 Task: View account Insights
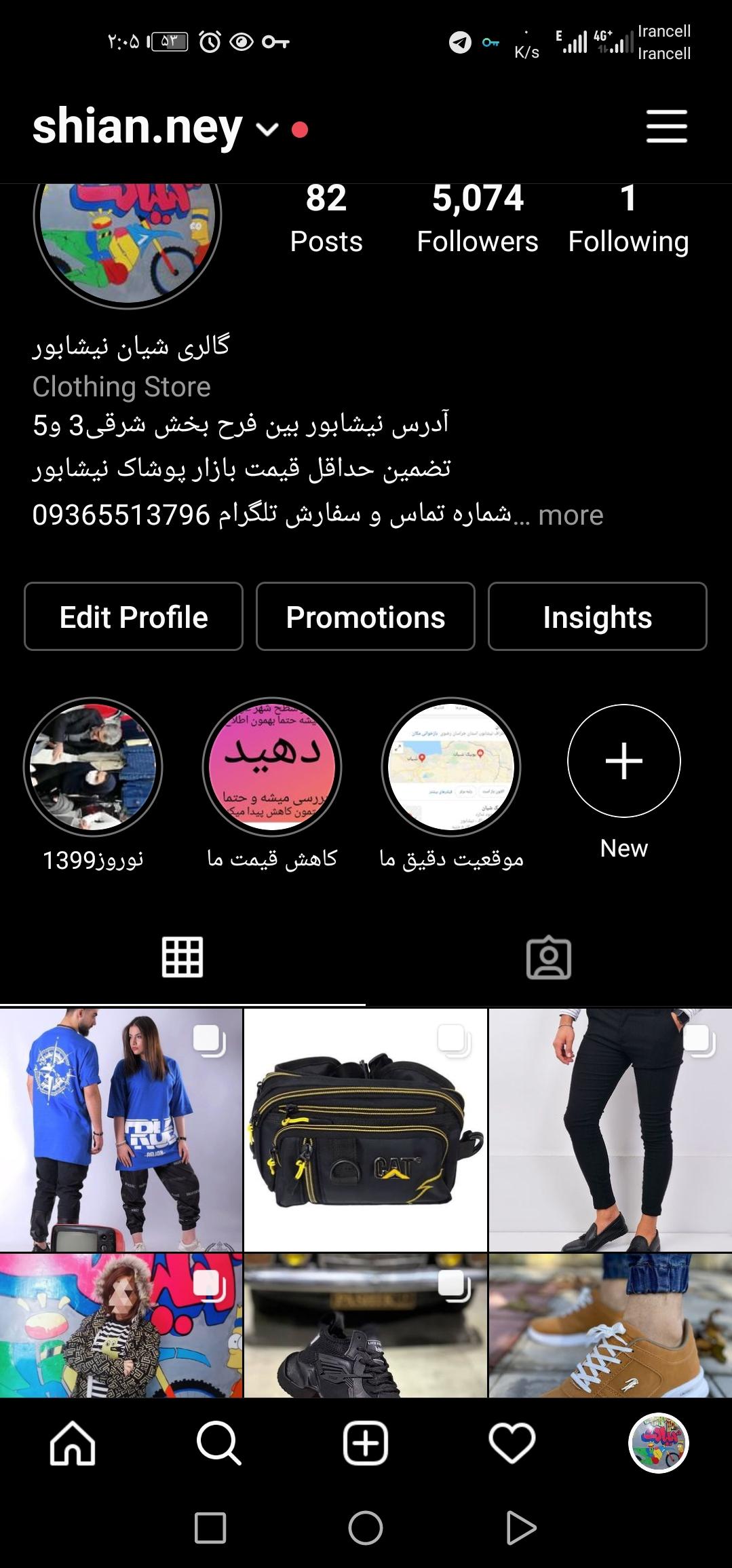pyautogui.click(x=597, y=617)
